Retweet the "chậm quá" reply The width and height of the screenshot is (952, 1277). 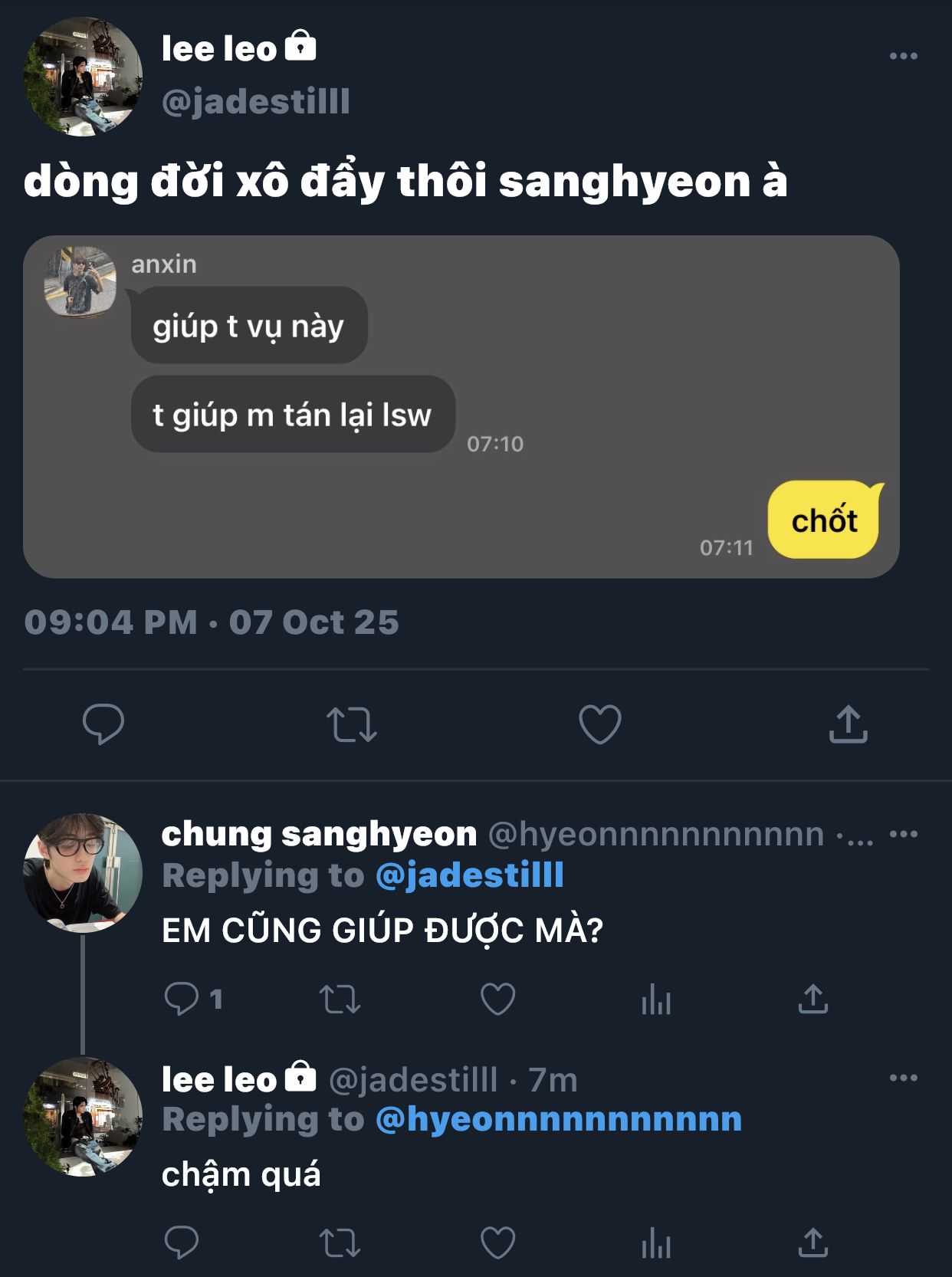point(340,1243)
